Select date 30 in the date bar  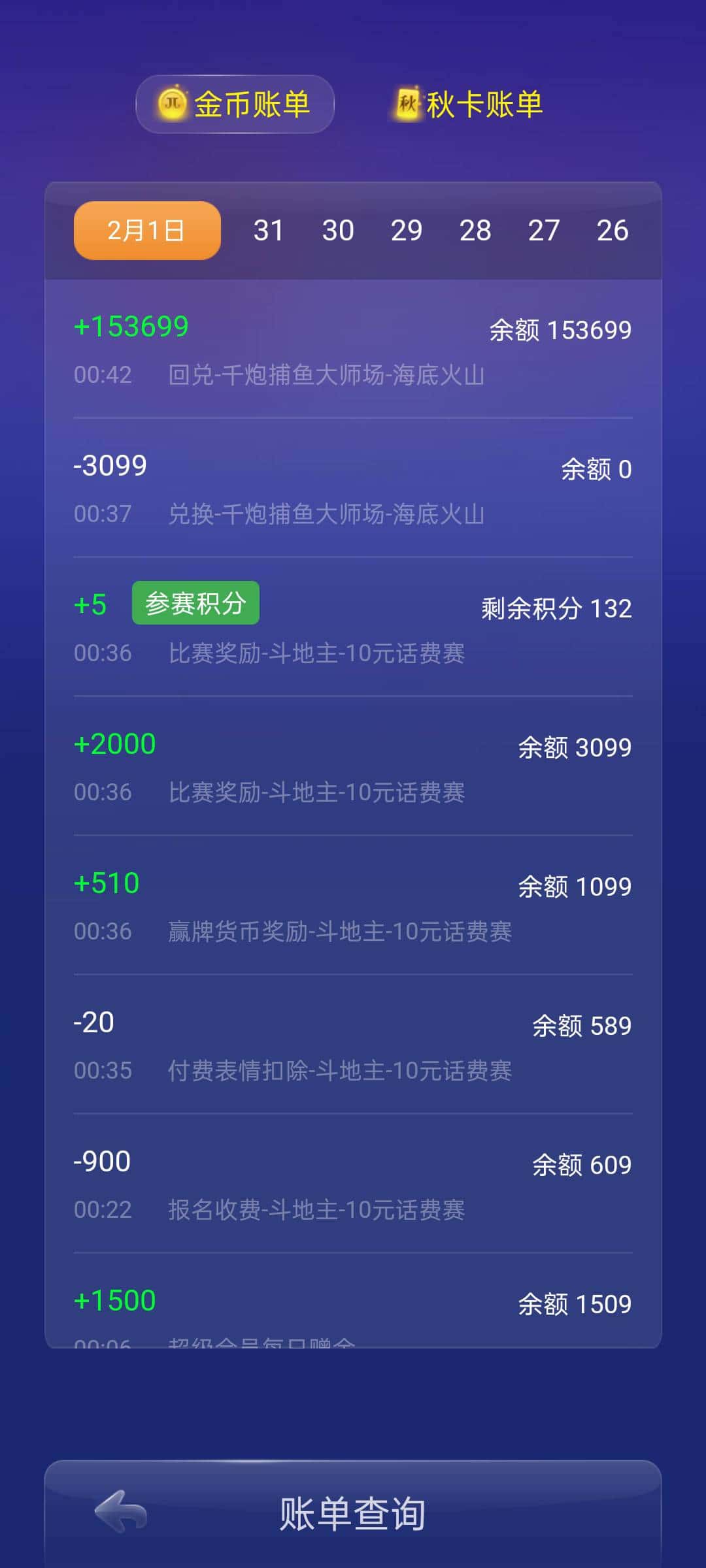point(339,230)
